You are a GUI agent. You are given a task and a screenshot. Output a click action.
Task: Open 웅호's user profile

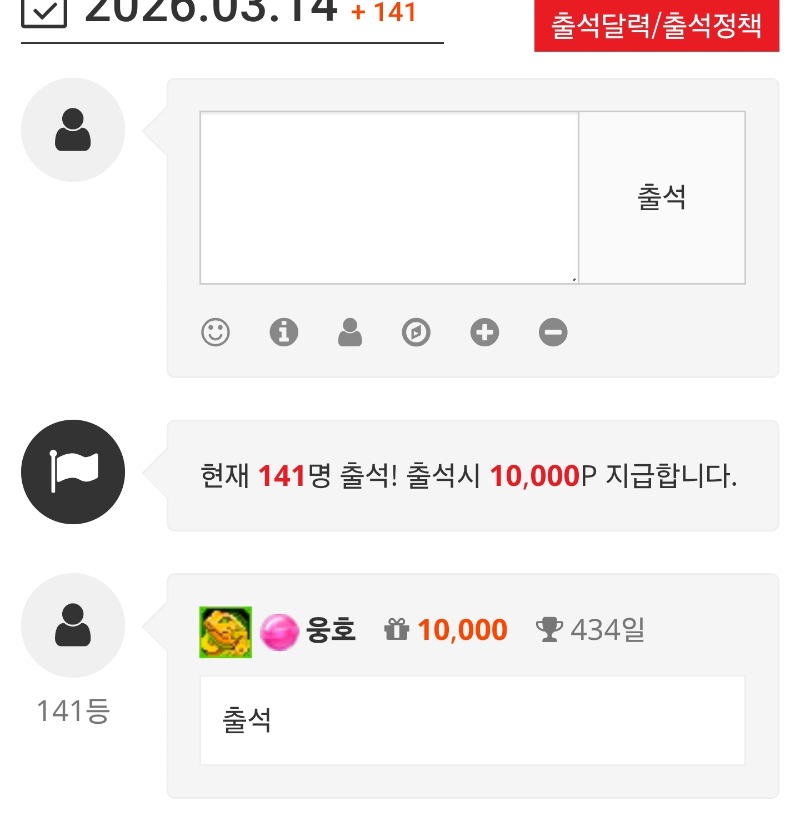pyautogui.click(x=331, y=630)
